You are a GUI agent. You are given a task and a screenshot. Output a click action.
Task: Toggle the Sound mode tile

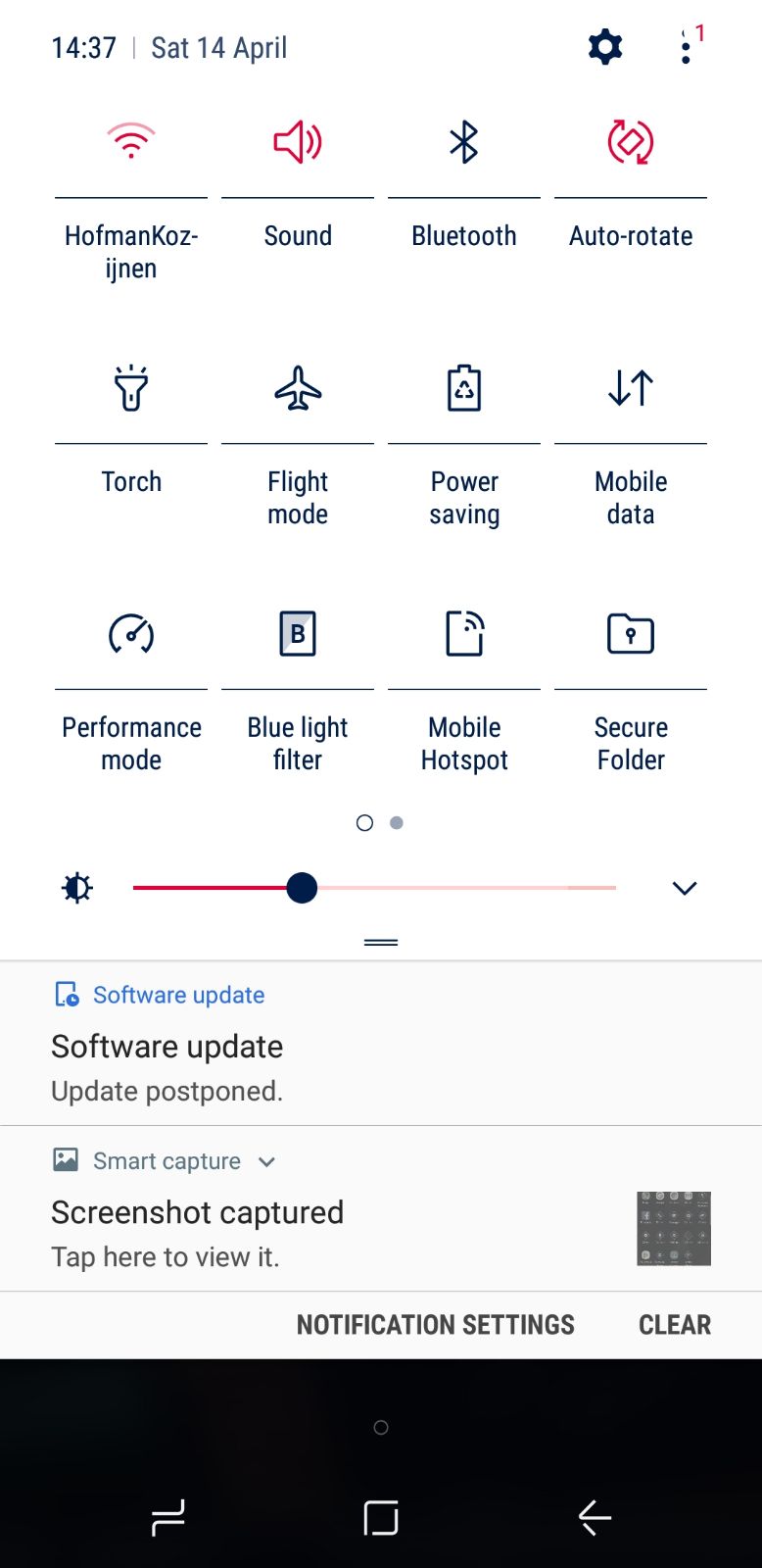coord(298,143)
